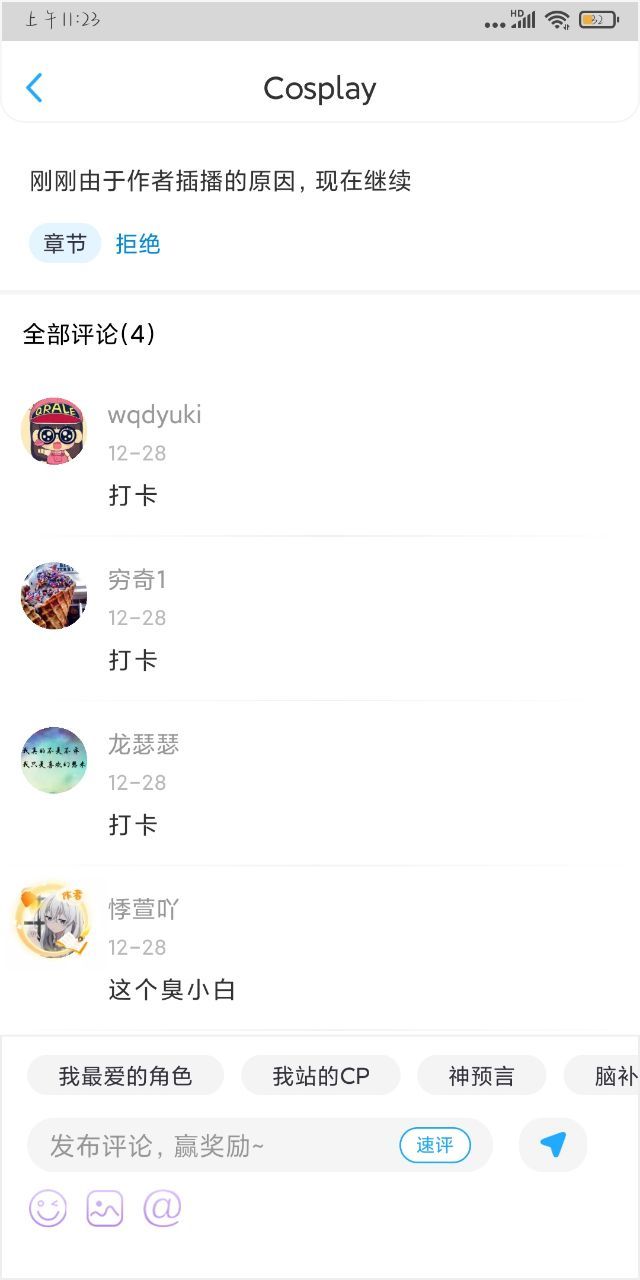Open 穷奇1's profile avatar
Viewport: 640px width, 1280px height.
click(54, 596)
